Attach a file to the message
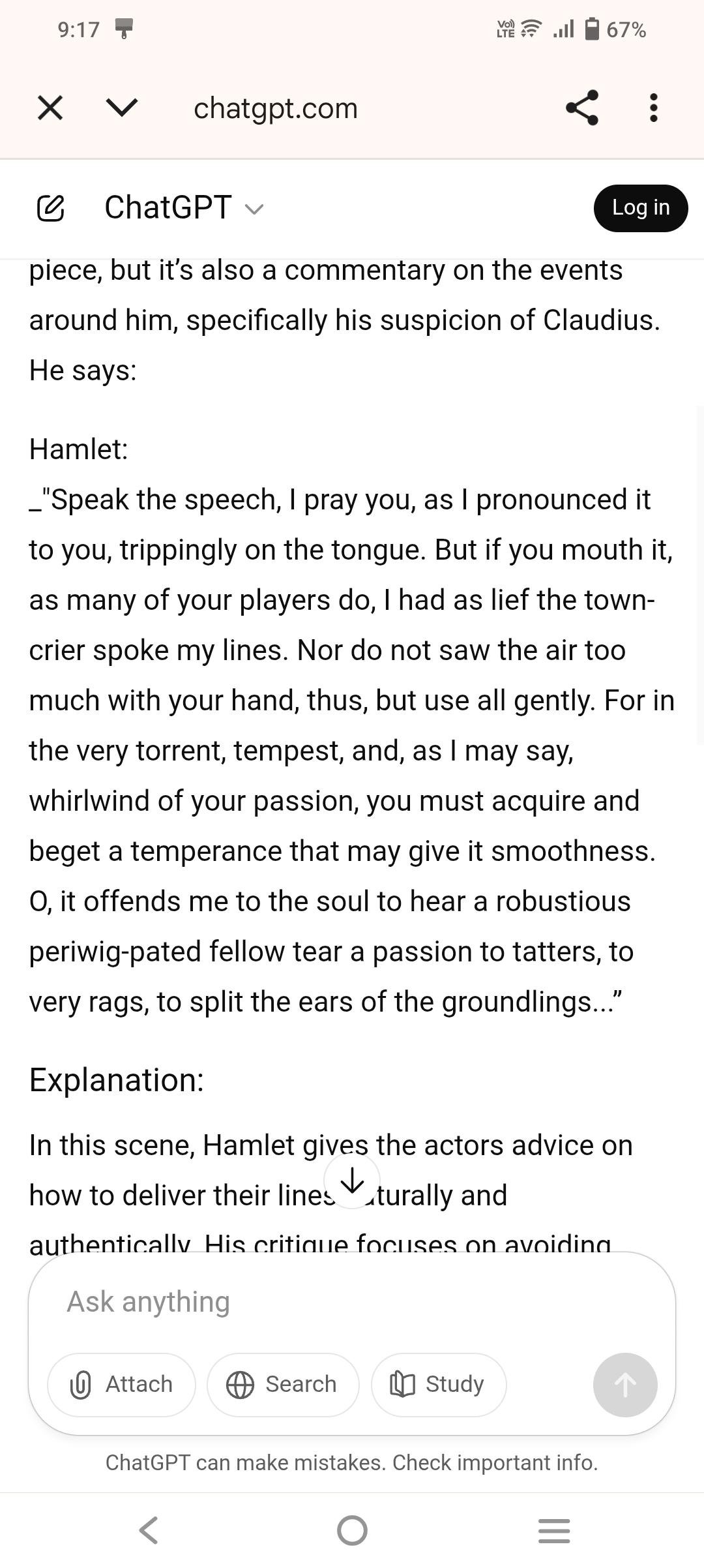This screenshot has width=704, height=1568. click(x=122, y=1384)
